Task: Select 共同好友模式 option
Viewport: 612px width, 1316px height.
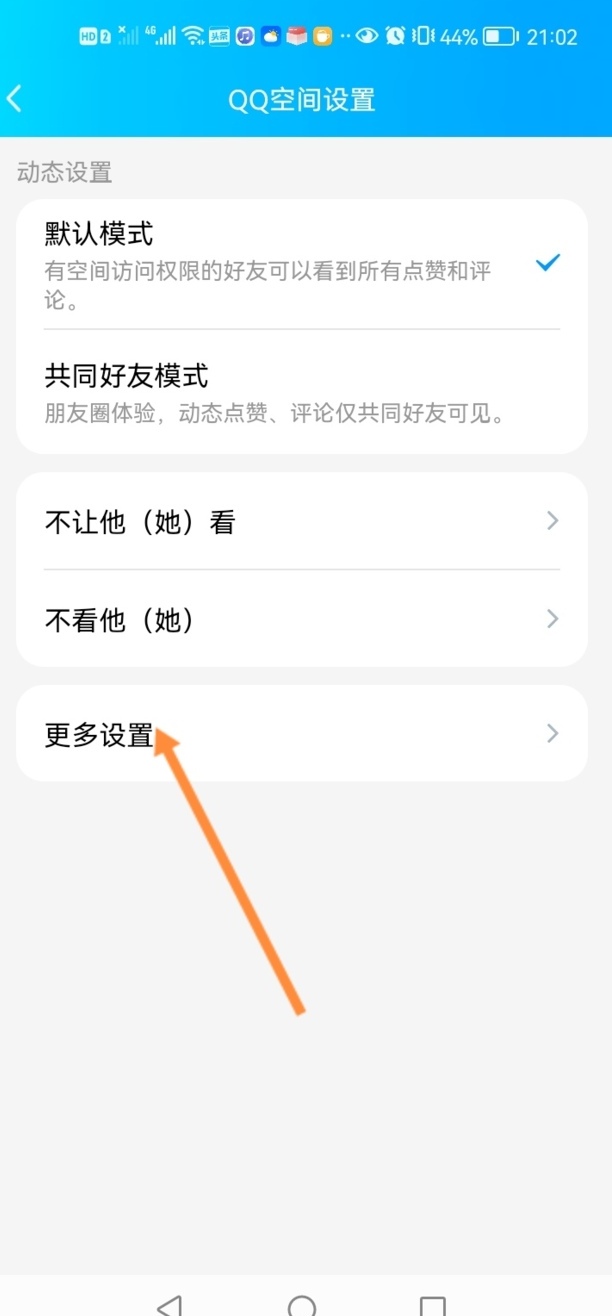Action: coord(300,393)
